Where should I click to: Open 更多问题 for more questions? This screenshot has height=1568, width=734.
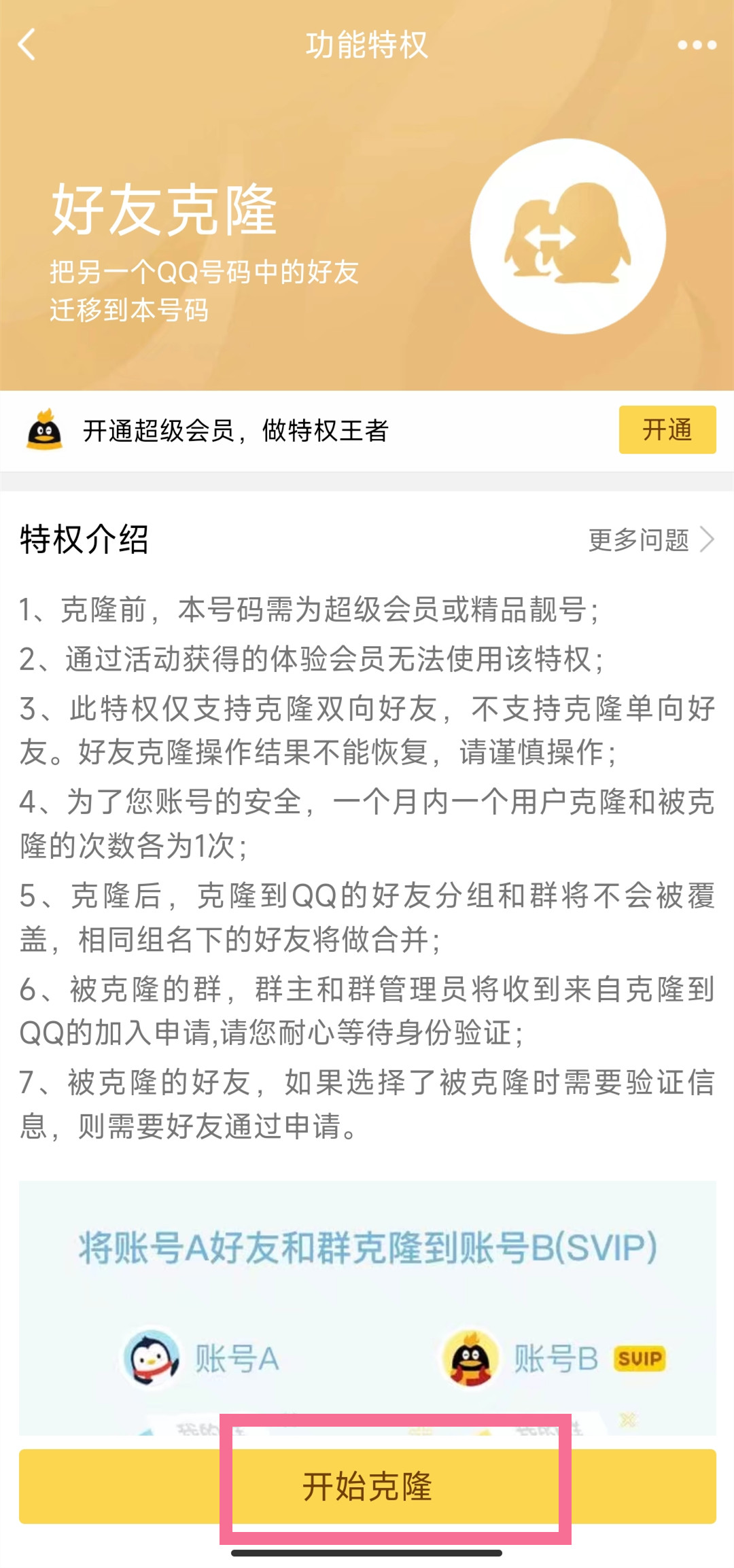(650, 540)
